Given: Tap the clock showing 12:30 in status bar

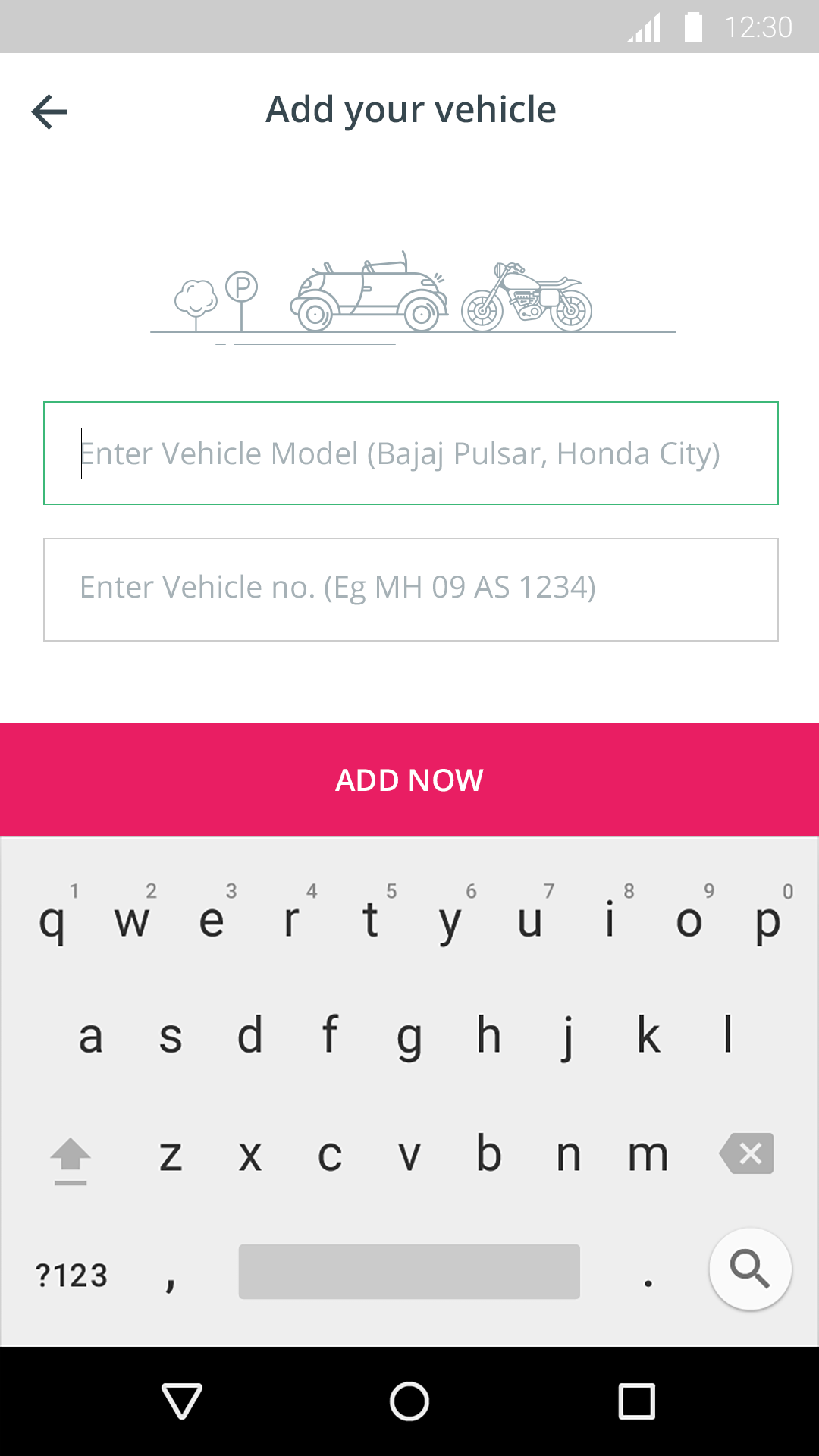Looking at the screenshot, I should pyautogui.click(x=758, y=27).
